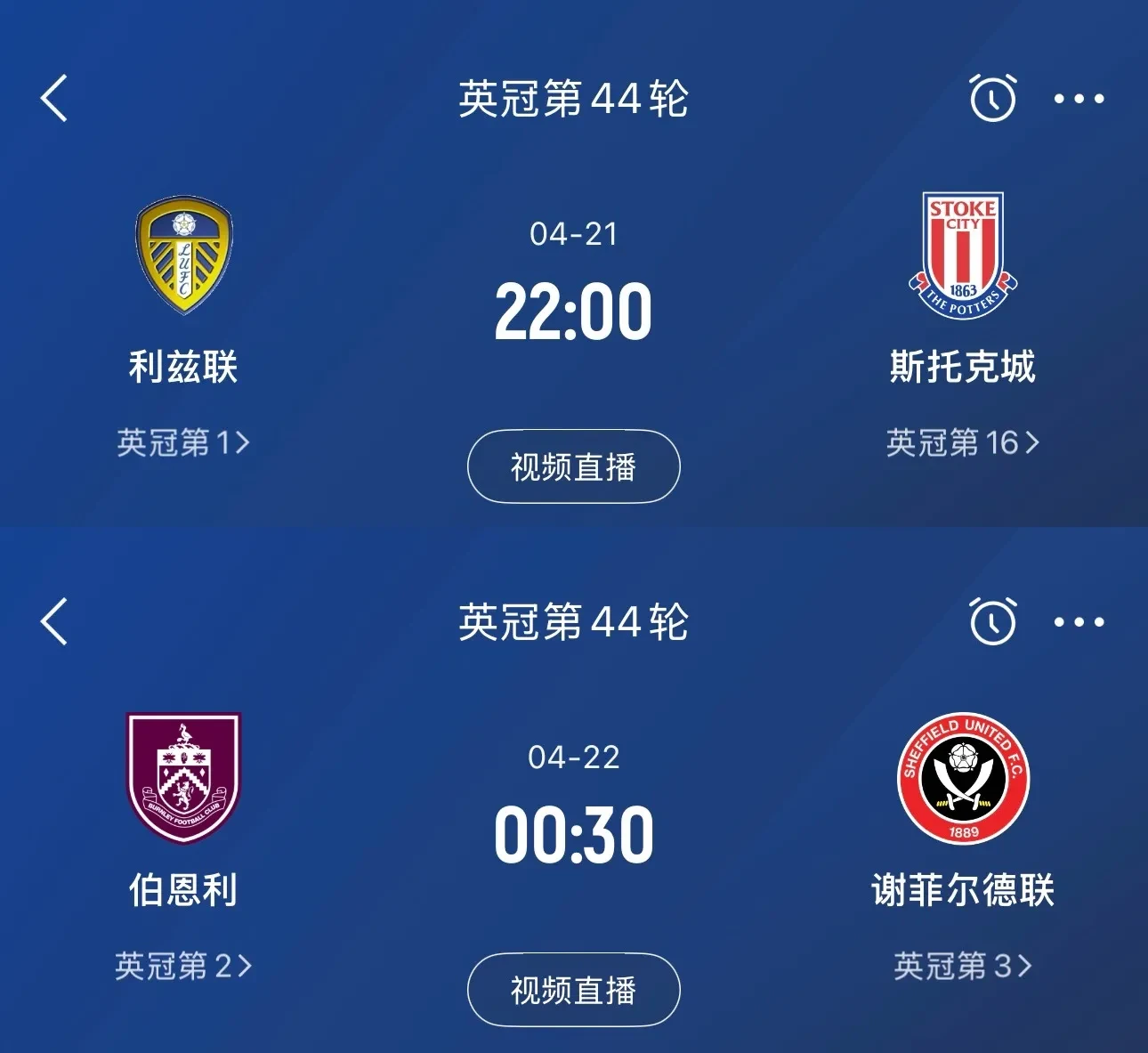Set alarm reminder for Leeds vs Stoke match

coord(992,98)
